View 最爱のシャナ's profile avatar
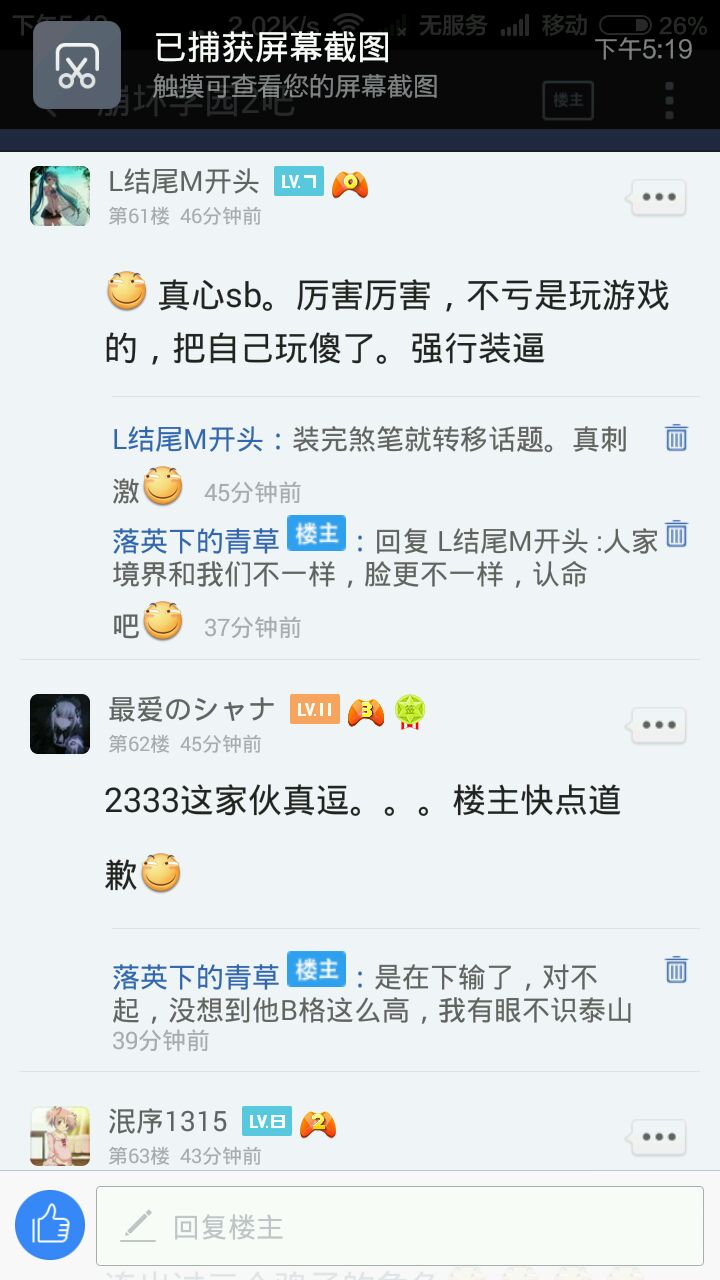The height and width of the screenshot is (1280, 720). pyautogui.click(x=60, y=724)
